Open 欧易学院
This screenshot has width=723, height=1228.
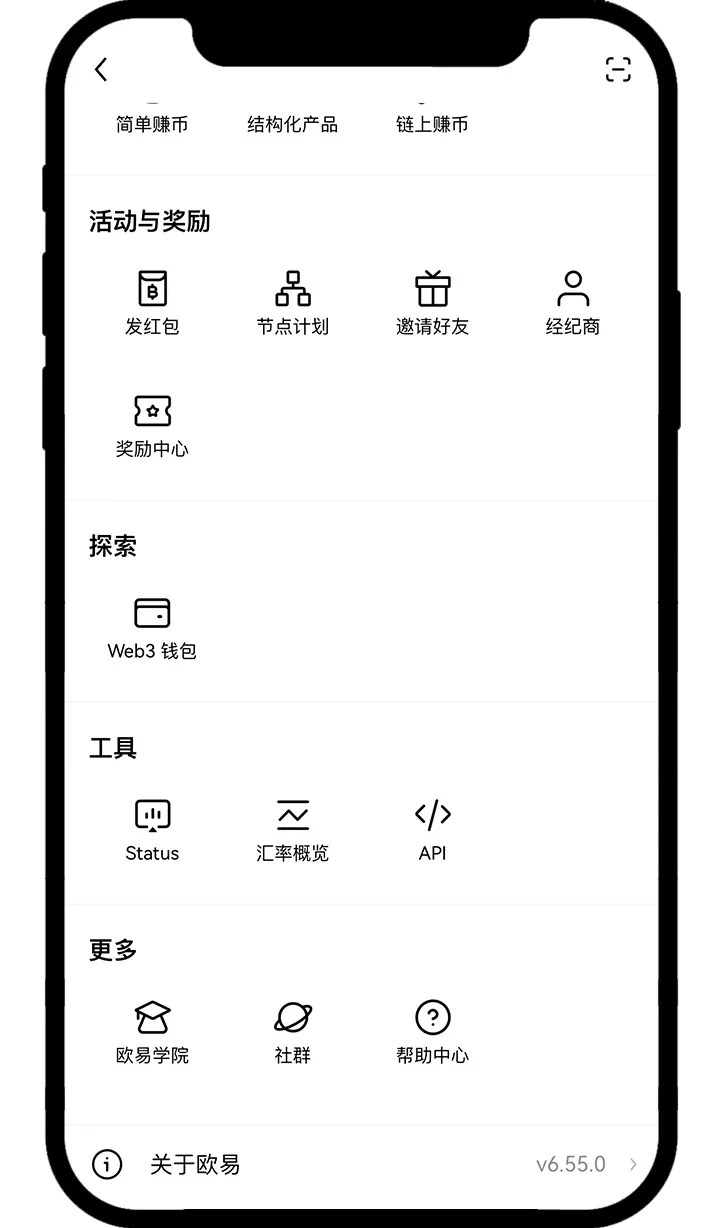152,1030
